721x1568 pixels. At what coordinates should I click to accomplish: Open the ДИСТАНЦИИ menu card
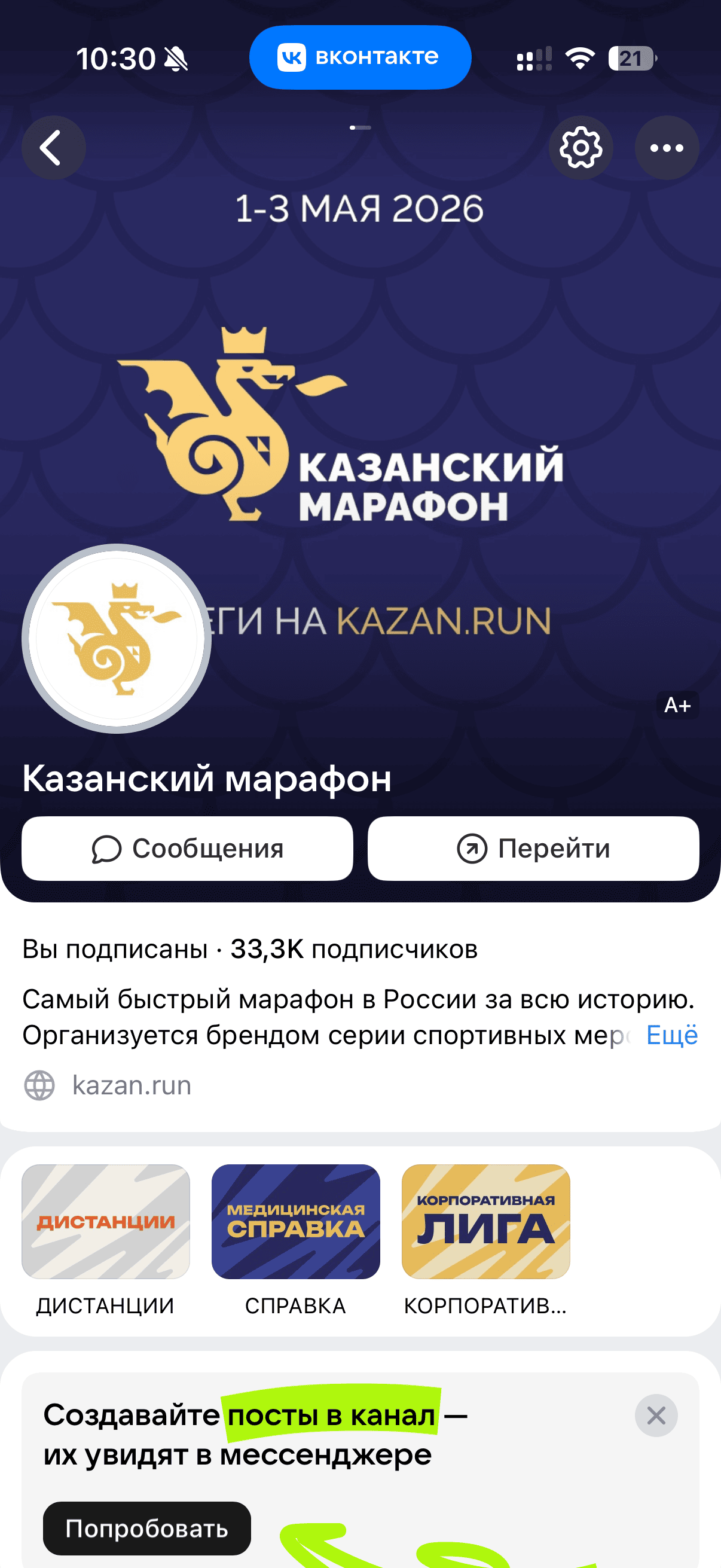(x=106, y=1222)
